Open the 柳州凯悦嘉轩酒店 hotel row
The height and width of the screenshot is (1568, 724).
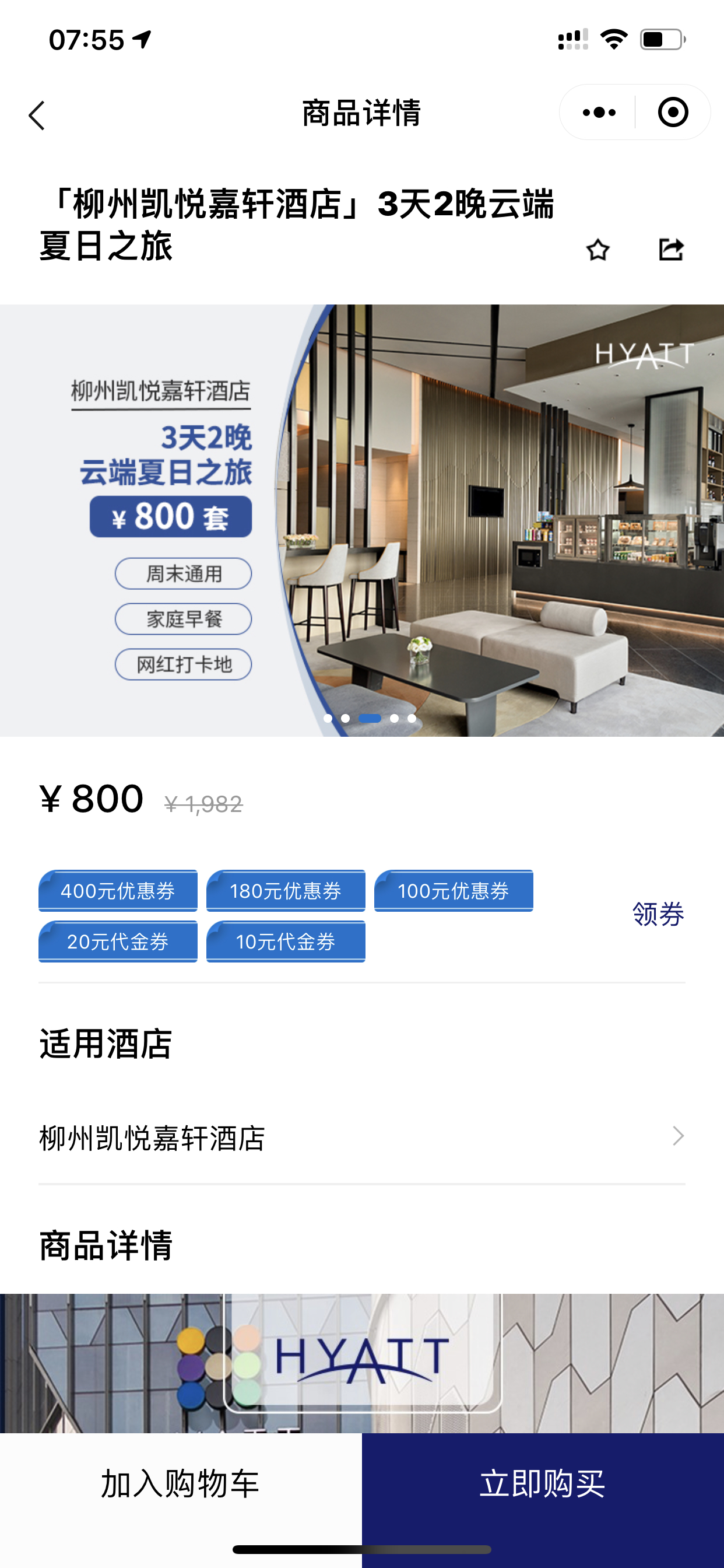click(x=362, y=1137)
